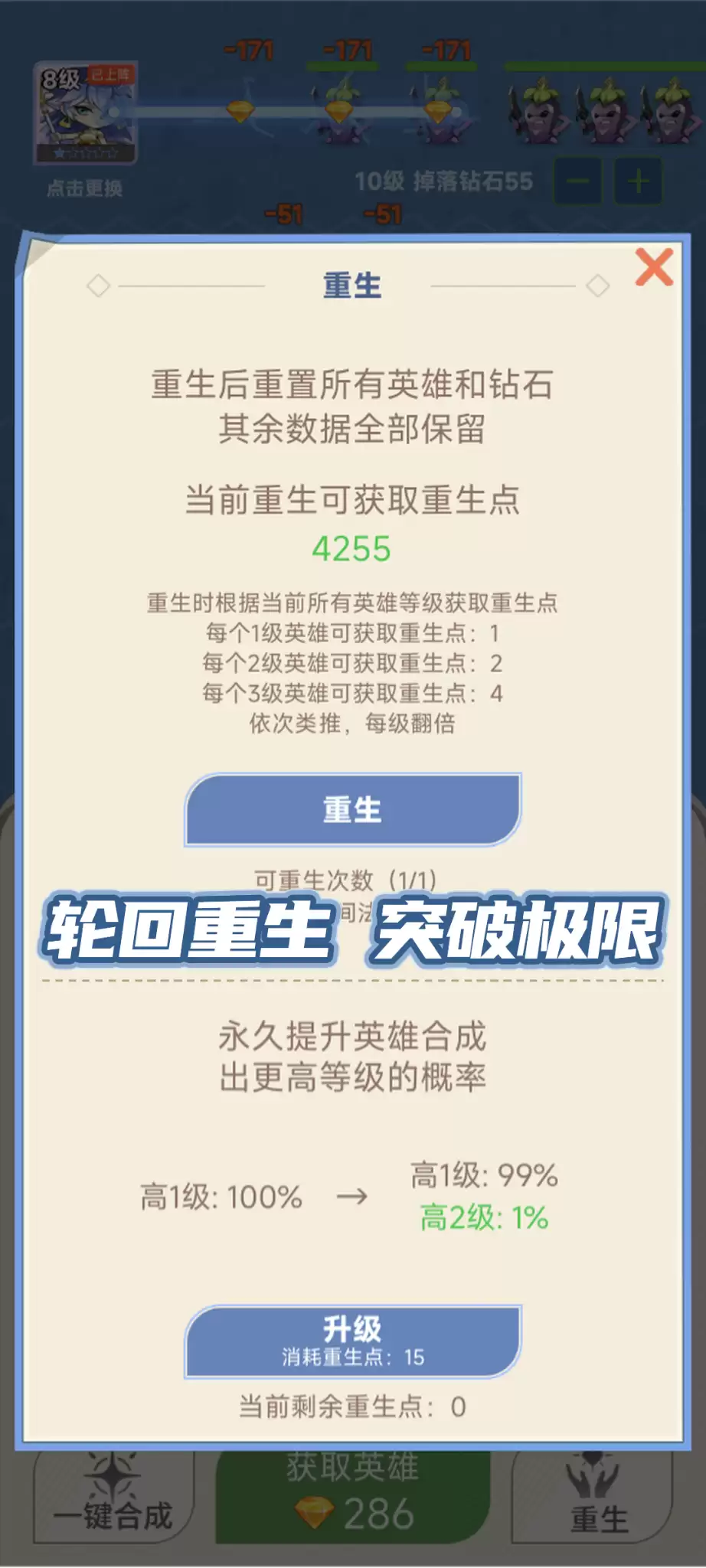The image size is (706, 1568).
Task: Tap the blue 重生 rebirth button
Action: pos(352,809)
